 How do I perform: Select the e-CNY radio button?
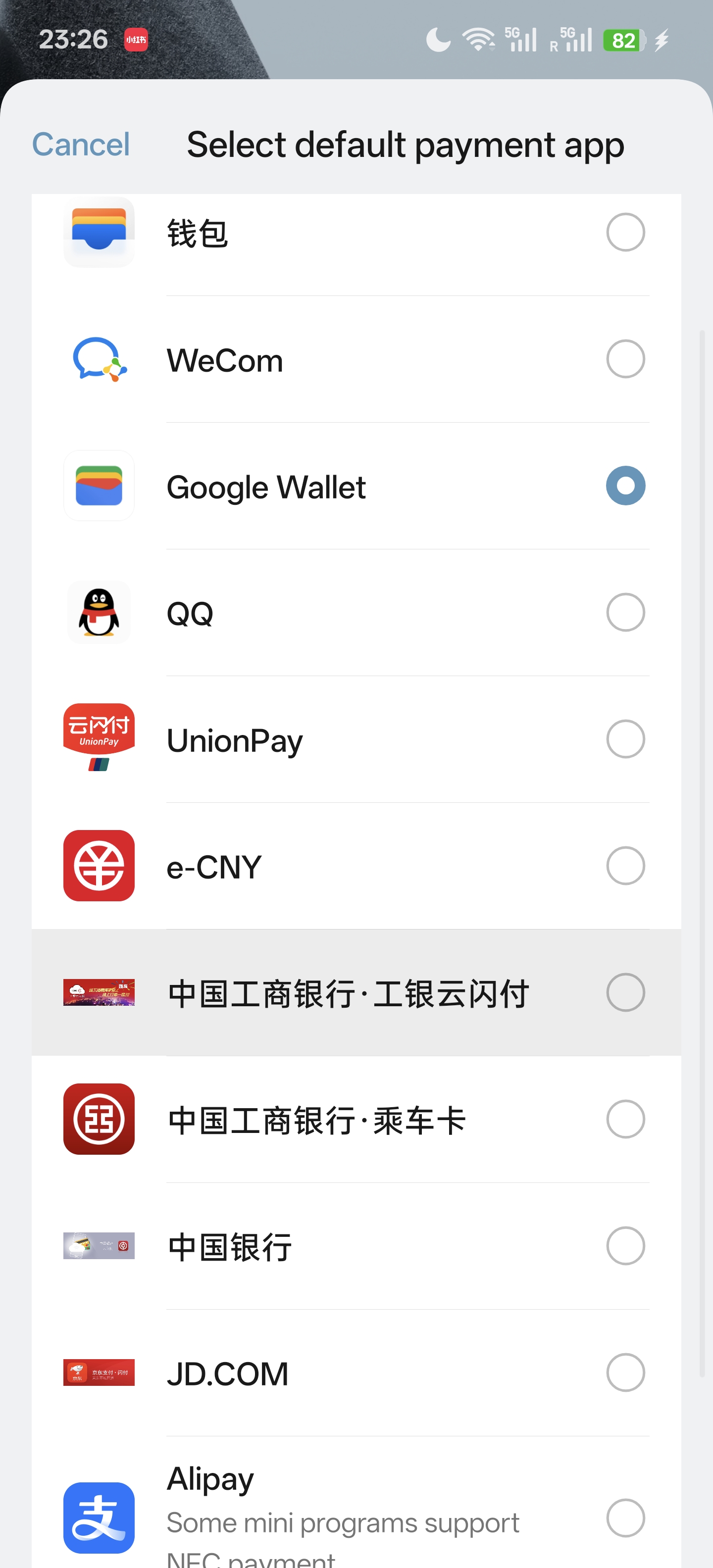625,866
